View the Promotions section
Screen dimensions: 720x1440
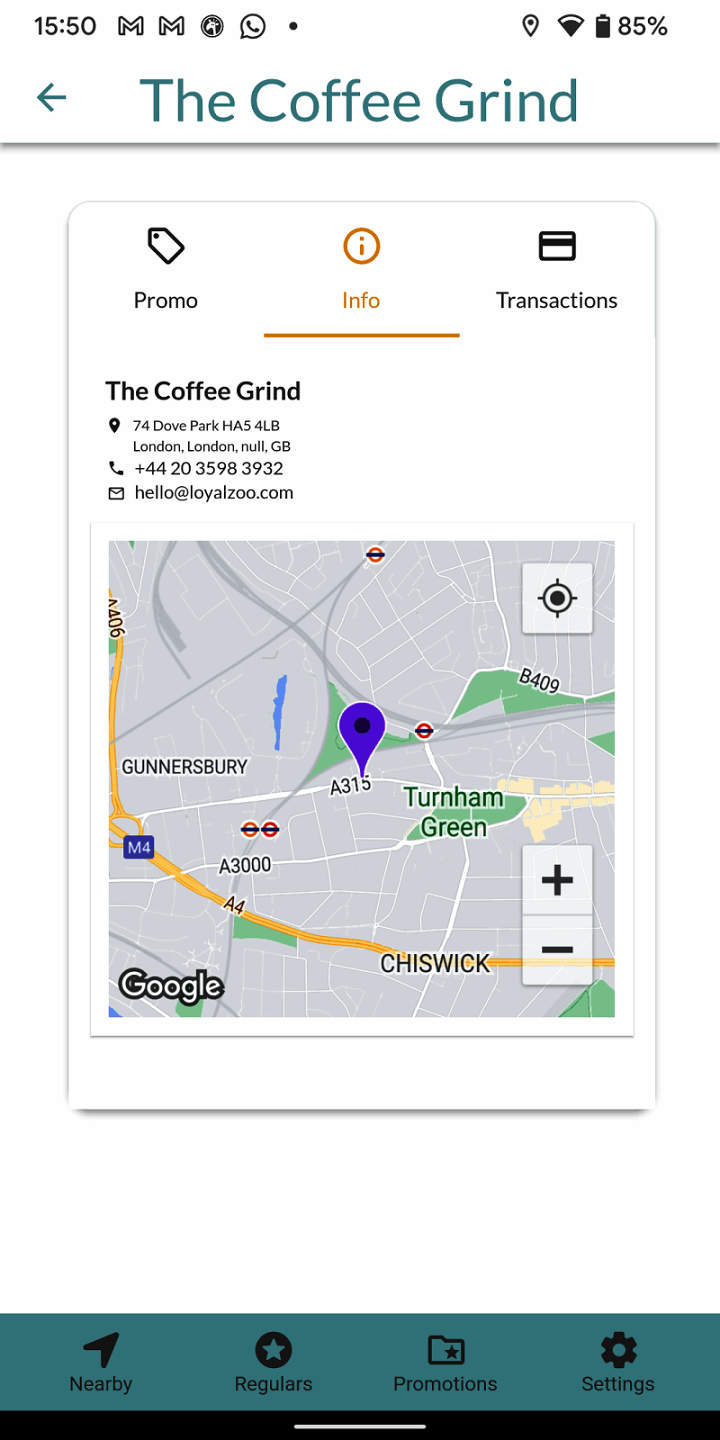pos(445,1362)
